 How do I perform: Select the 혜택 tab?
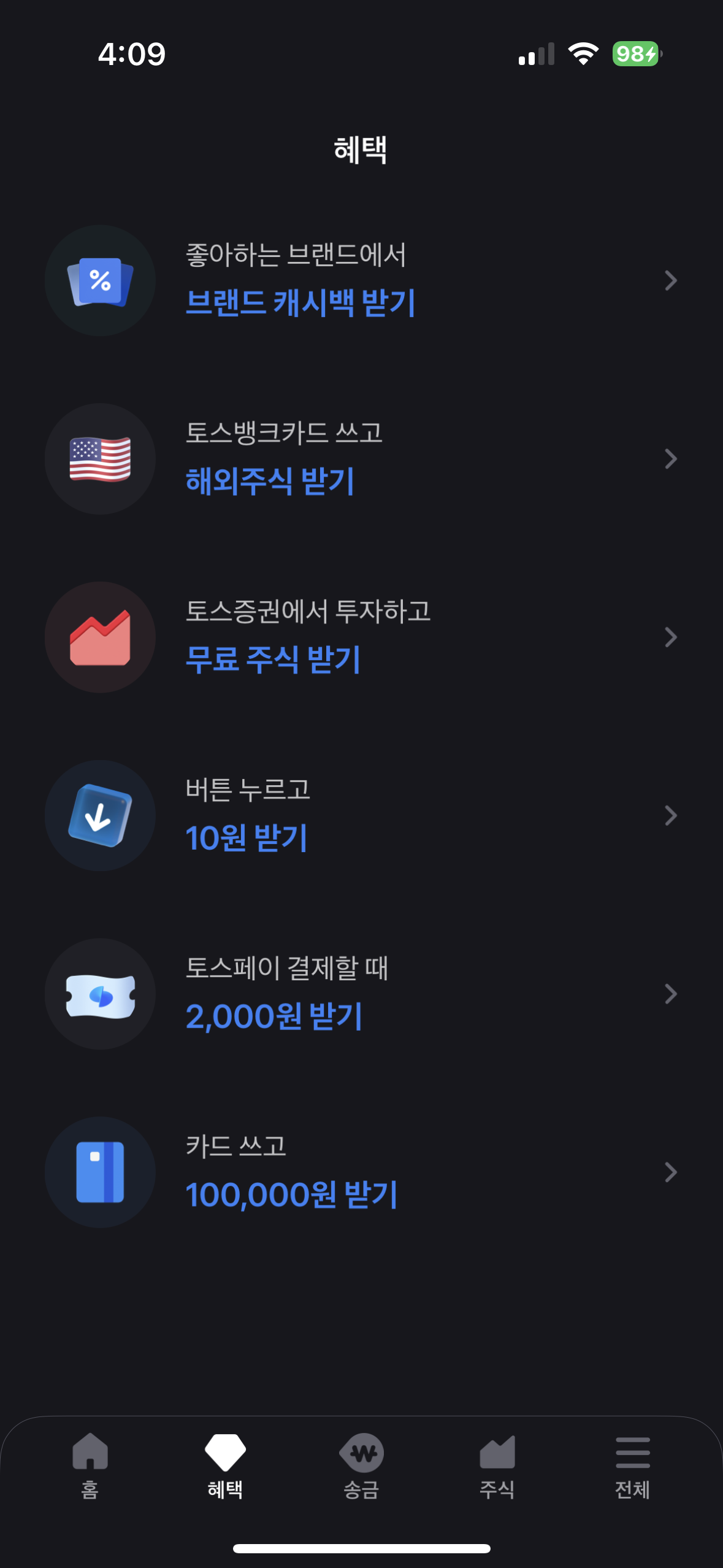pyautogui.click(x=225, y=1465)
